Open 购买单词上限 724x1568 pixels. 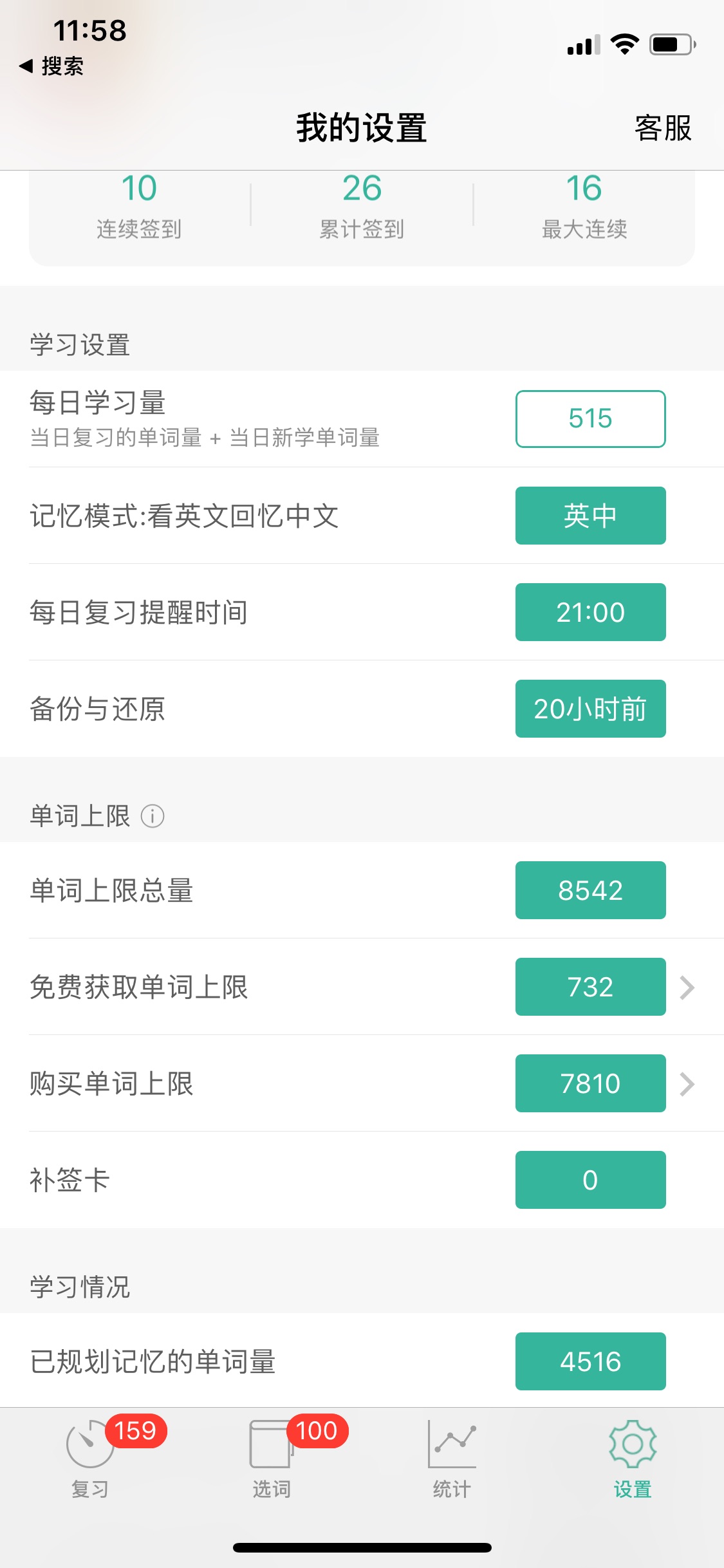(362, 1083)
